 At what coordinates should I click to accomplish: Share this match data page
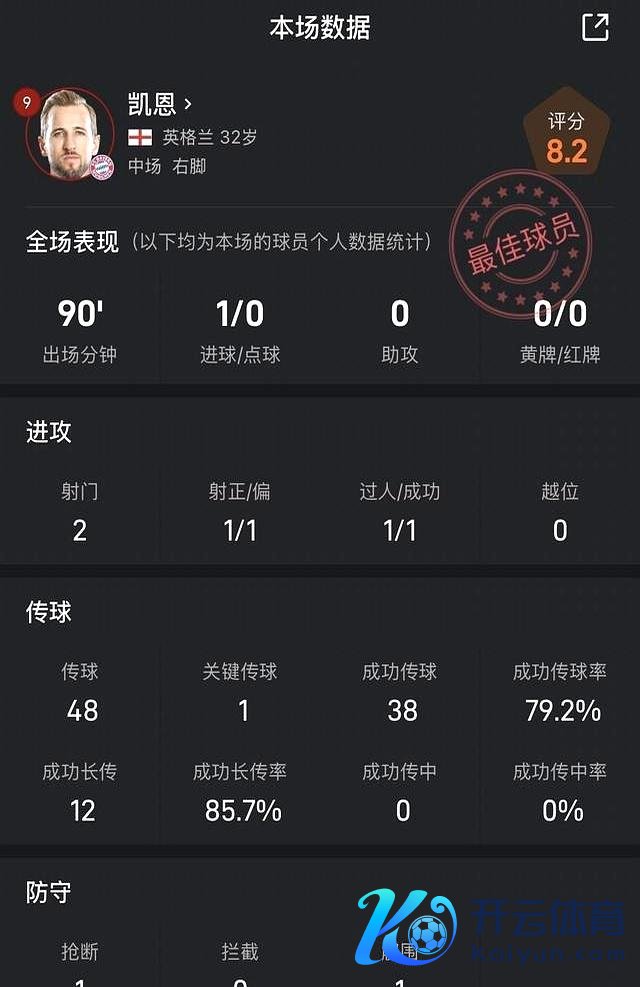(595, 27)
